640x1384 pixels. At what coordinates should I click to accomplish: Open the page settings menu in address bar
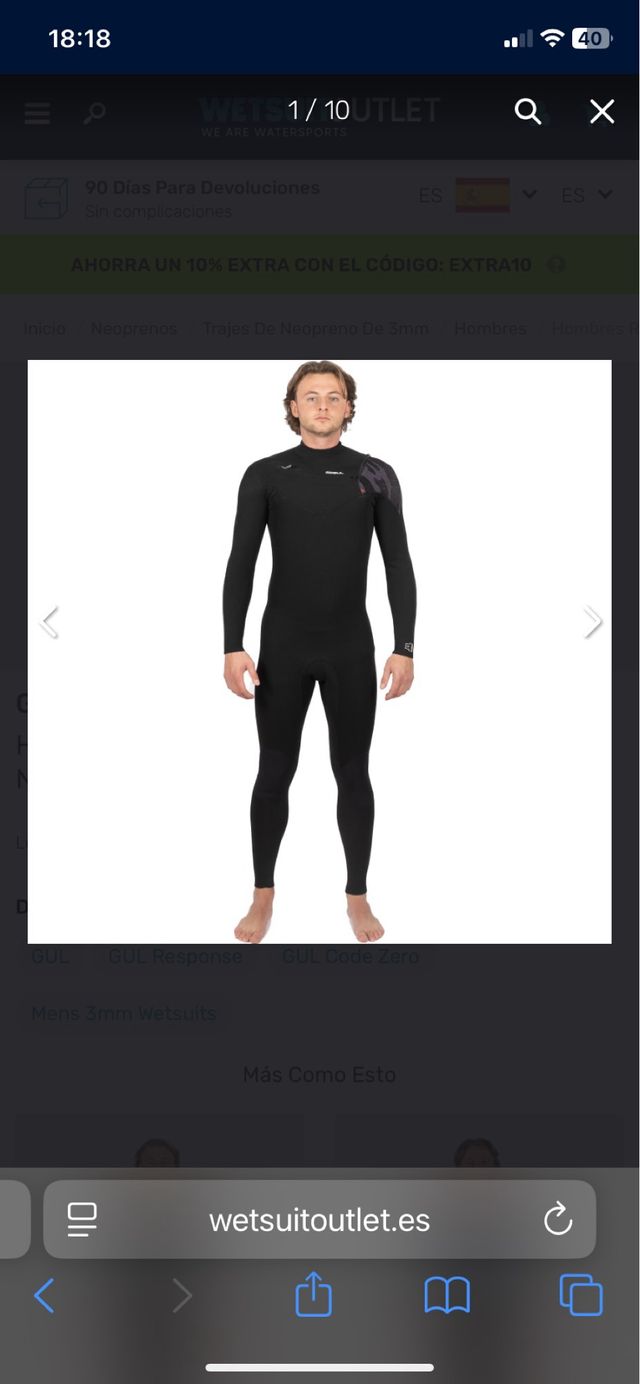(x=82, y=1219)
